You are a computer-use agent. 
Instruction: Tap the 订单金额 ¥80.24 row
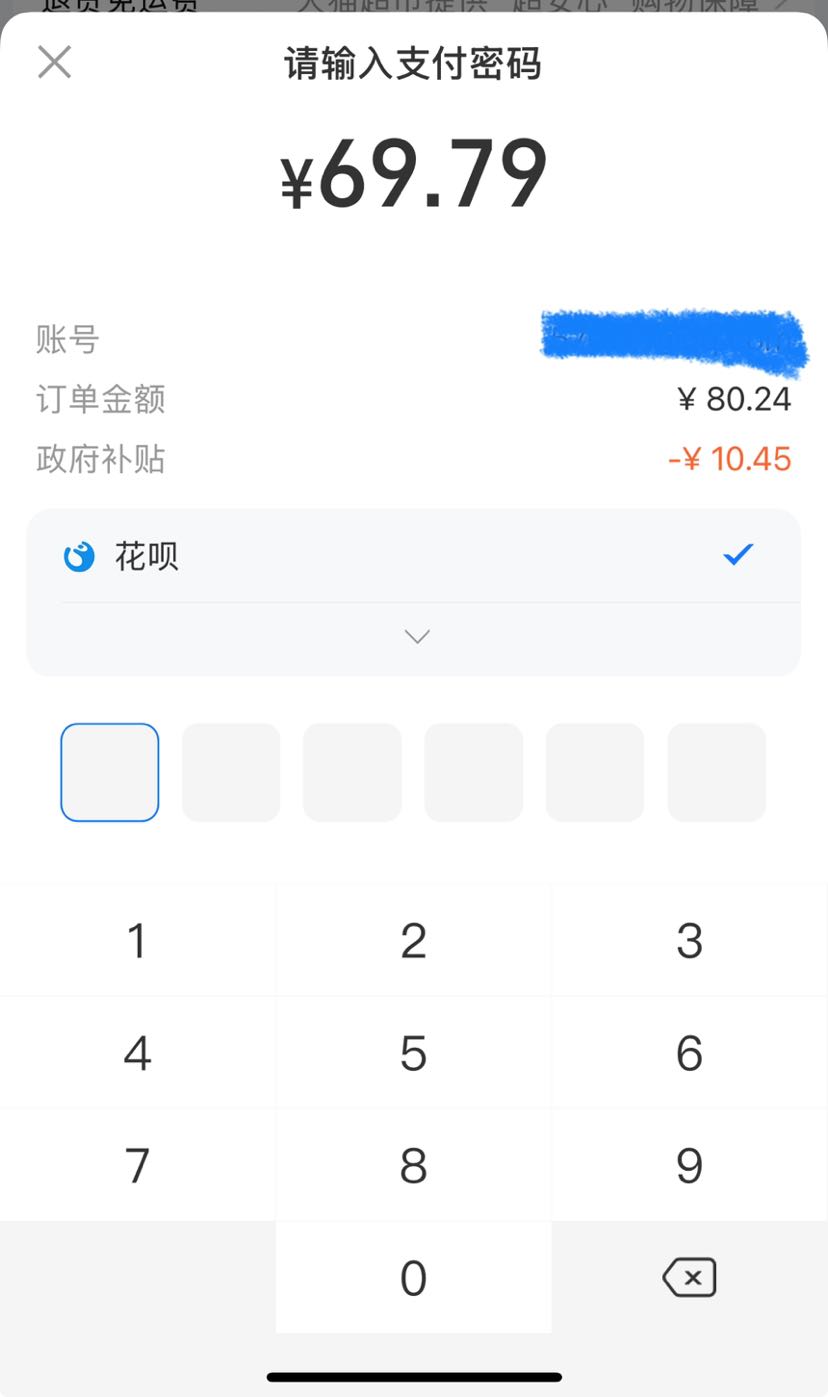tap(414, 399)
